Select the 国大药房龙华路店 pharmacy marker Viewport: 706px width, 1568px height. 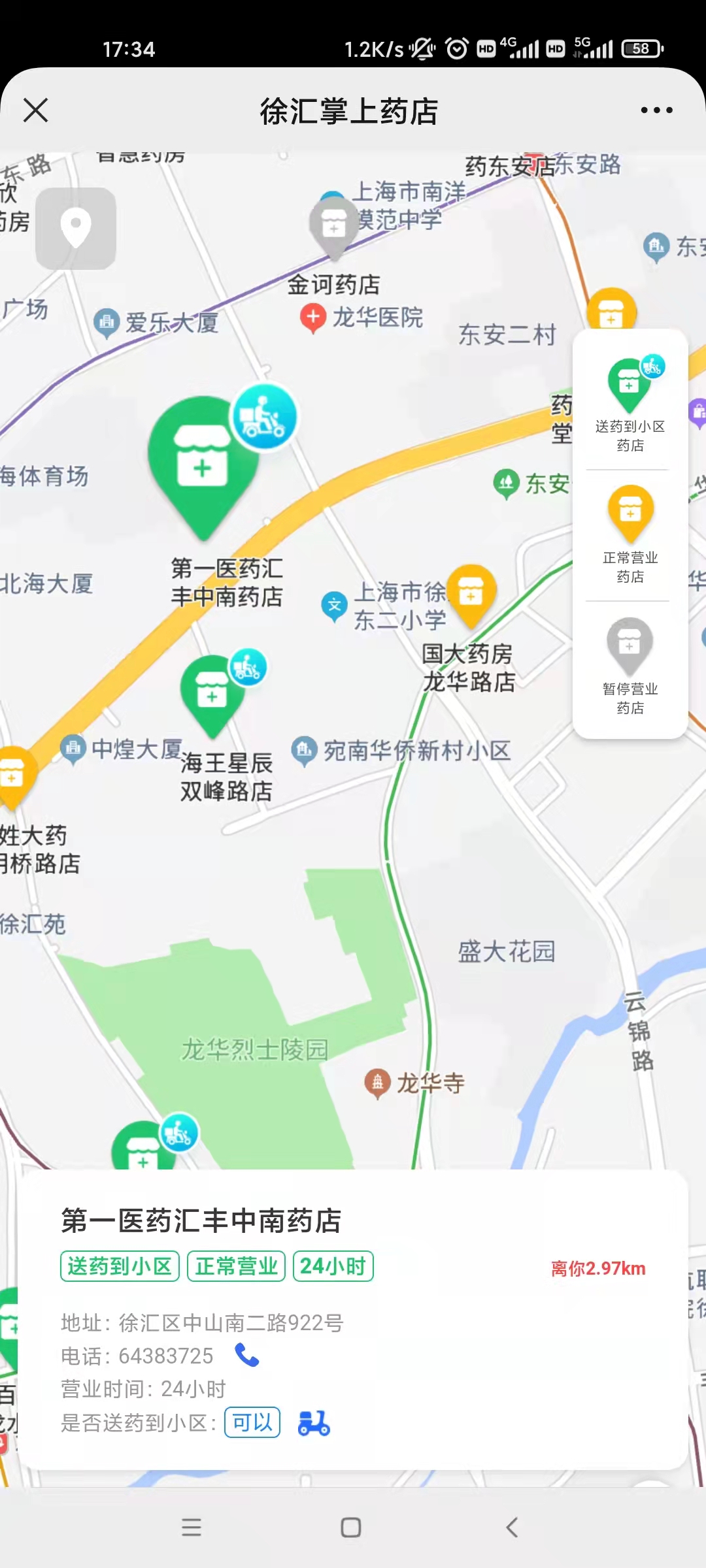coord(471,593)
